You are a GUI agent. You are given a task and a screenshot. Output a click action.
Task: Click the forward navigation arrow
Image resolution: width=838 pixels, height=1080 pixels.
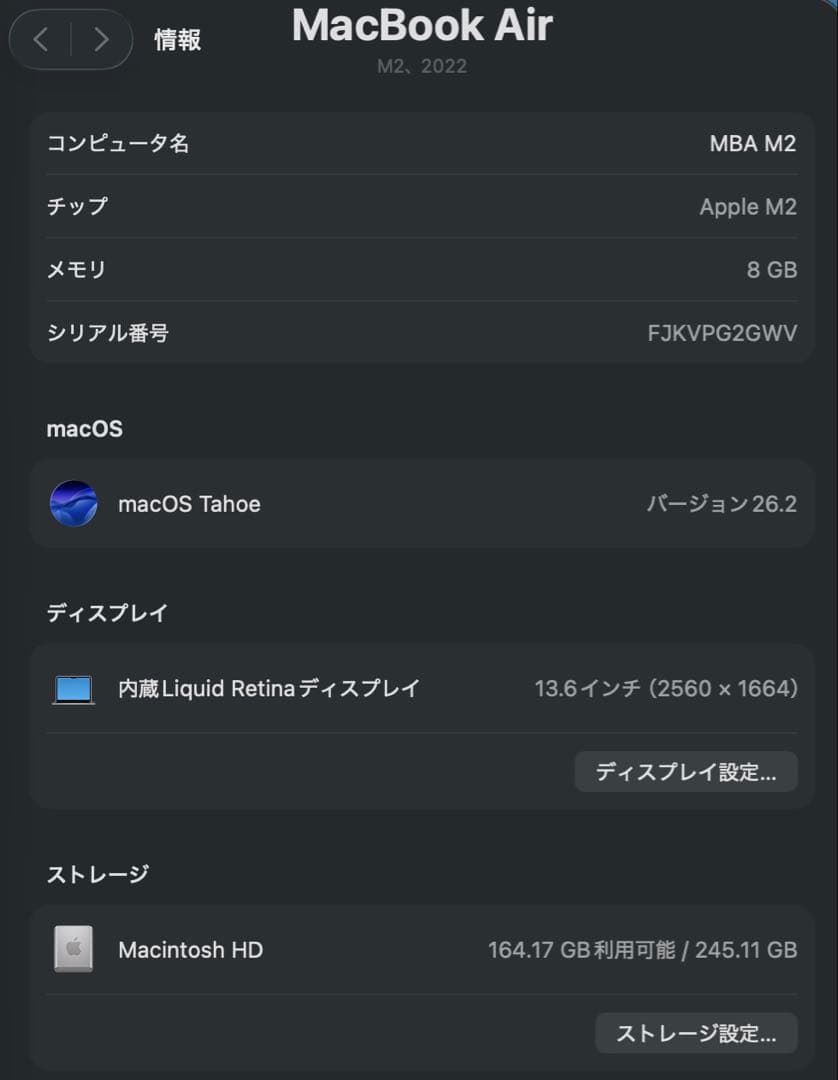coord(100,39)
